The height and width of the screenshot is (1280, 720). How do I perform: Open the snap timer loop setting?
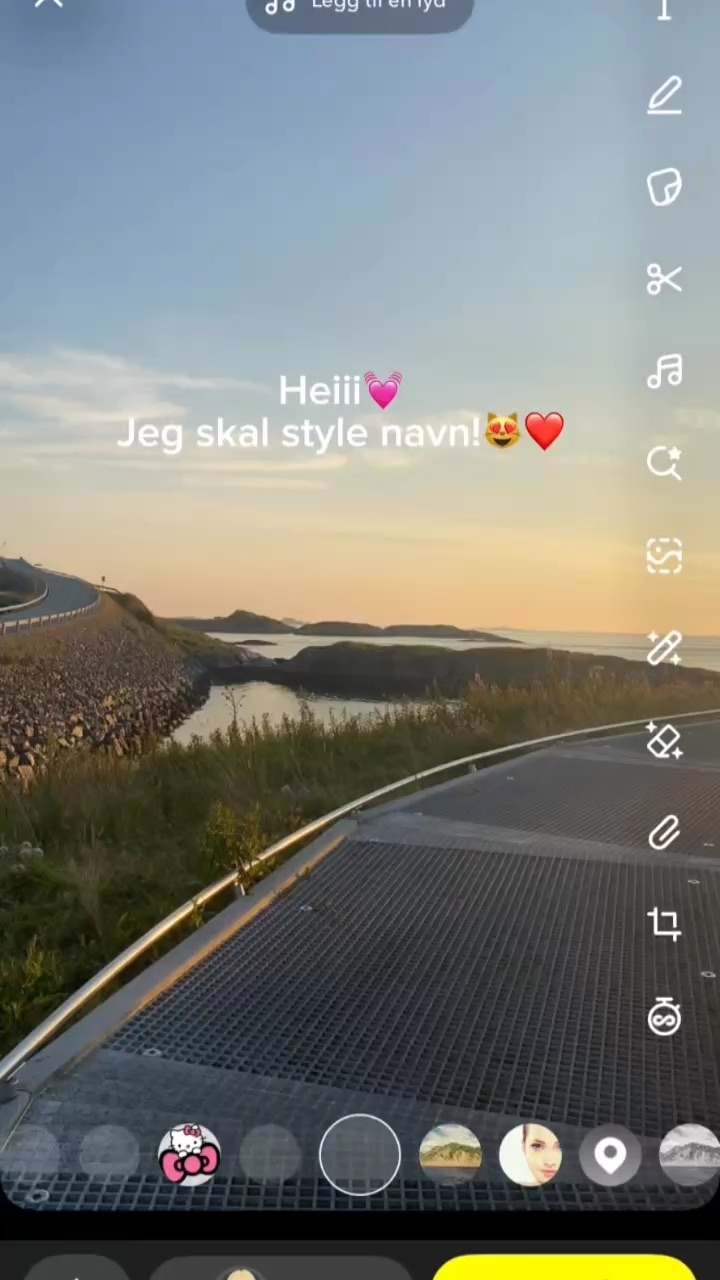tap(664, 1017)
